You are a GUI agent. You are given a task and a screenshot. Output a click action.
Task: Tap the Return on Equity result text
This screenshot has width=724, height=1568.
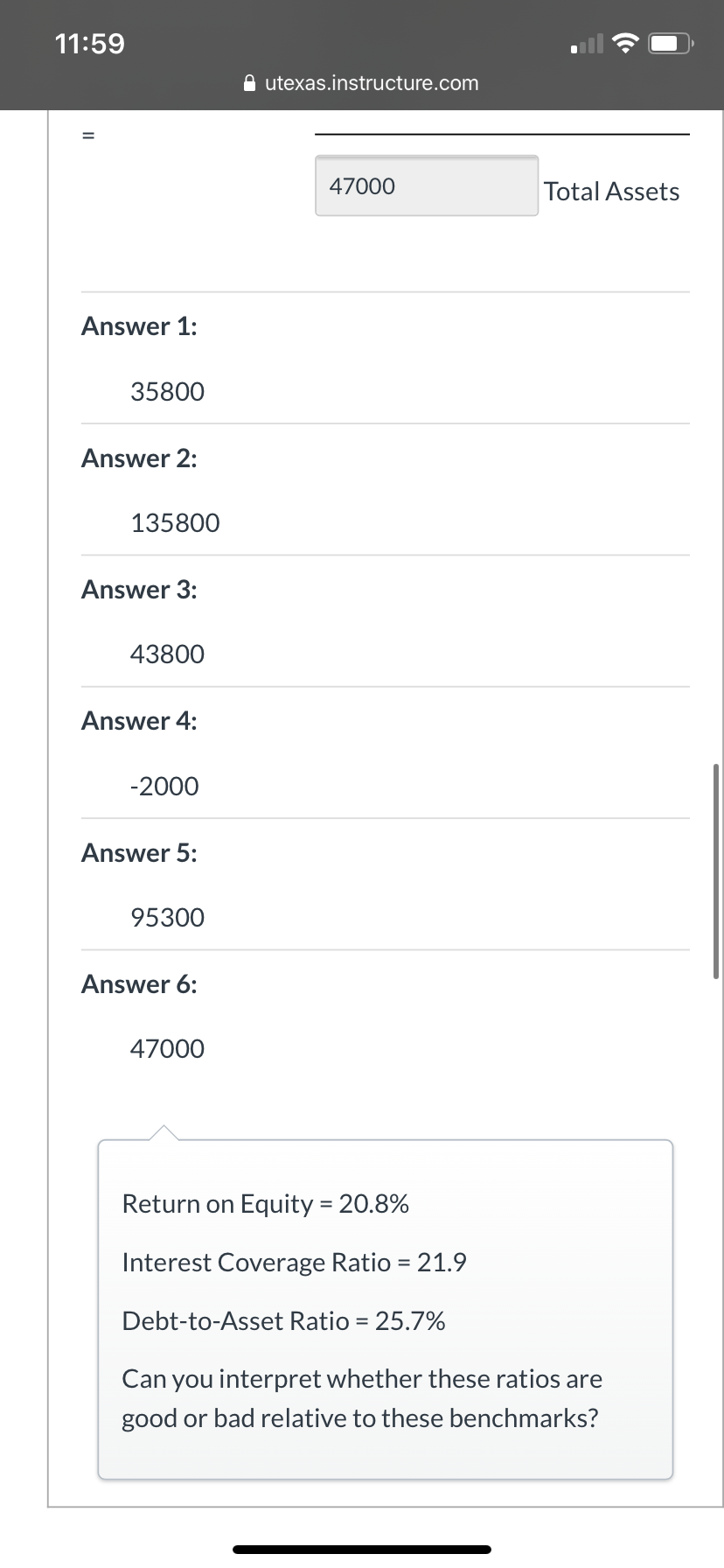266,1204
